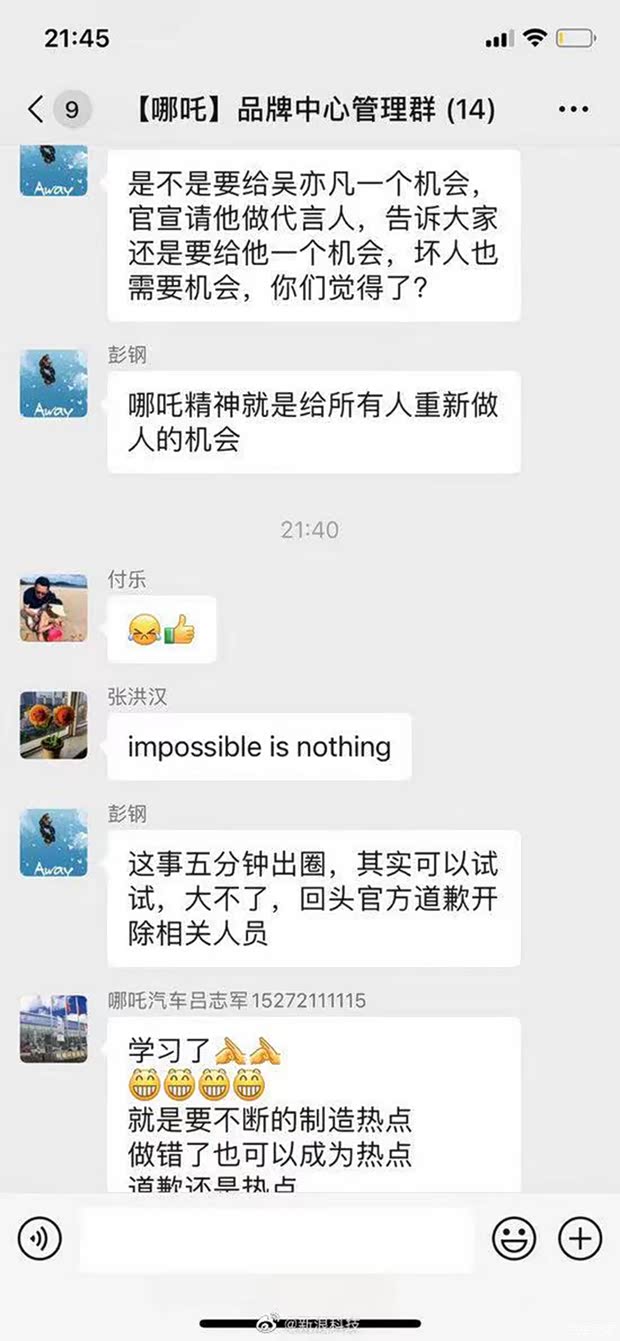Switch to voice message input
Image resolution: width=620 pixels, height=1341 pixels.
pos(40,1240)
